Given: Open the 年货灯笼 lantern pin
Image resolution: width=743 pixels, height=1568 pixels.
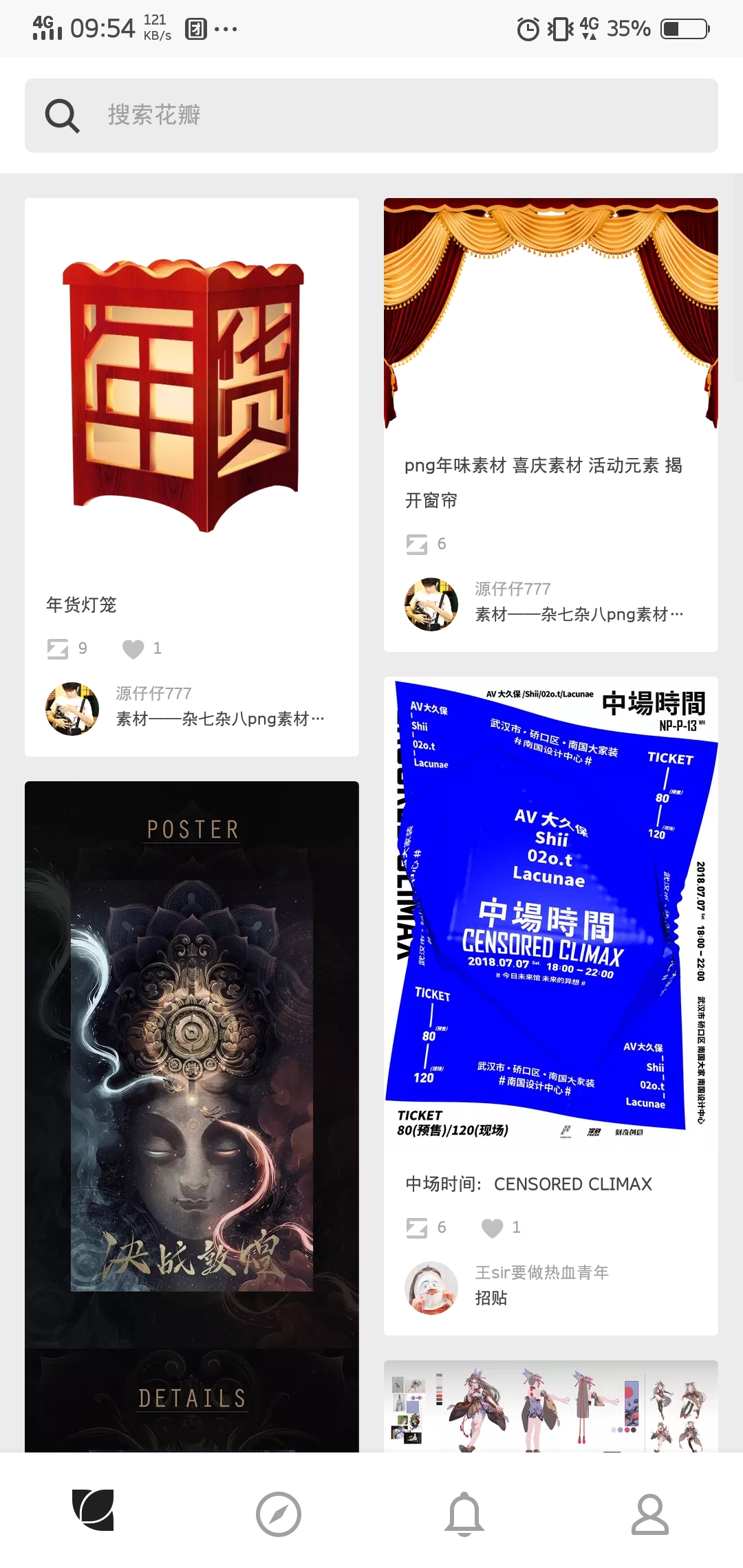Looking at the screenshot, I should click(x=191, y=395).
